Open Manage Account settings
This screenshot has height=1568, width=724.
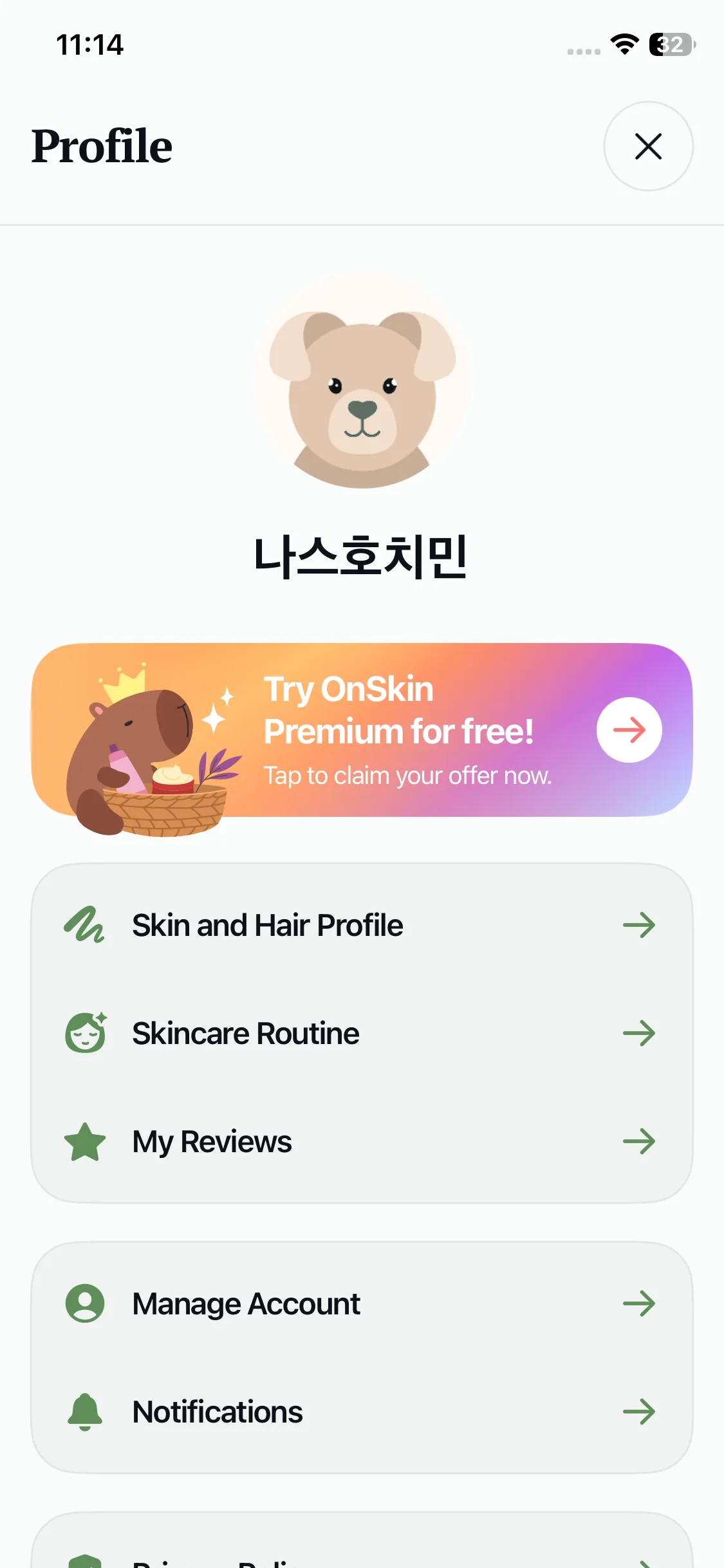point(361,1304)
